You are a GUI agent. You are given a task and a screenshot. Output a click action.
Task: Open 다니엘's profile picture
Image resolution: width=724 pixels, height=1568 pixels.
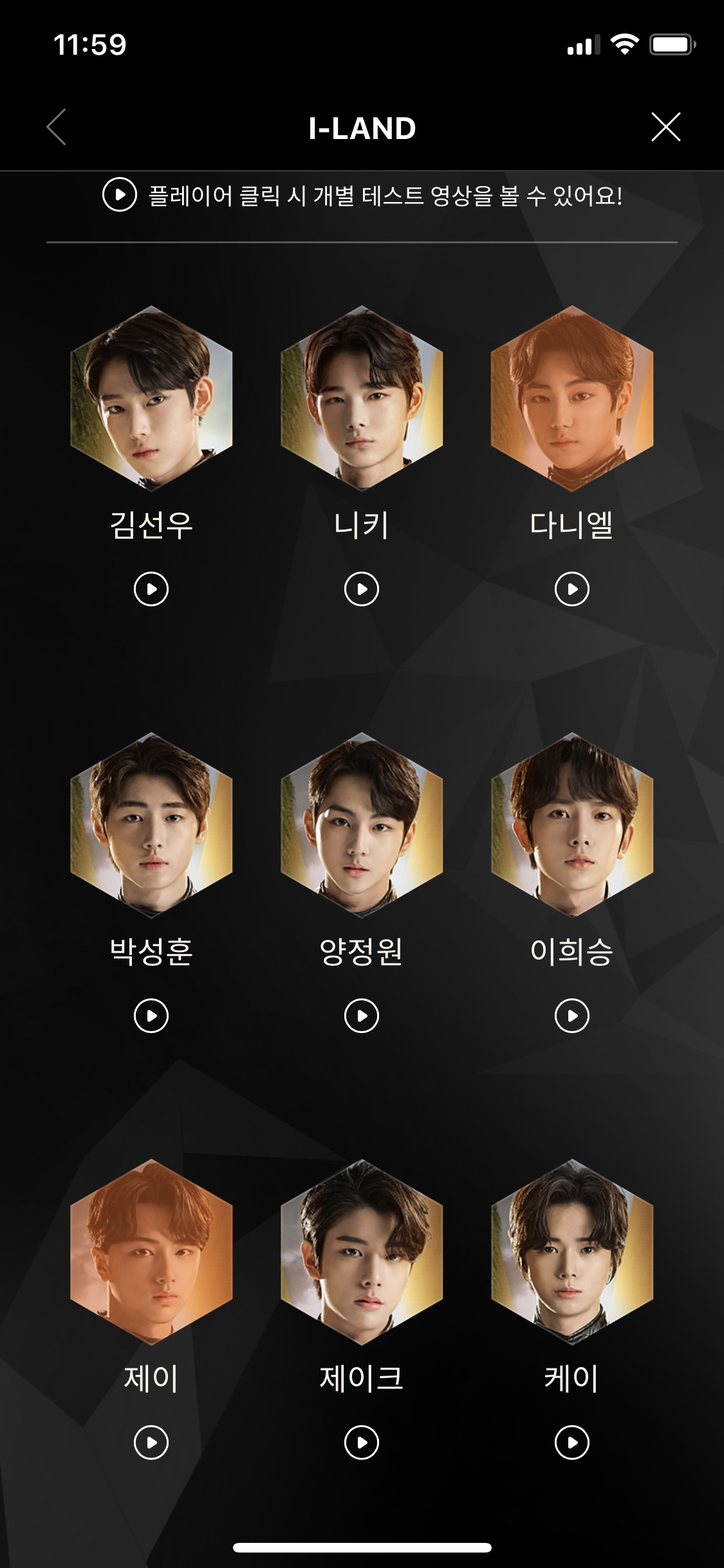click(x=572, y=398)
